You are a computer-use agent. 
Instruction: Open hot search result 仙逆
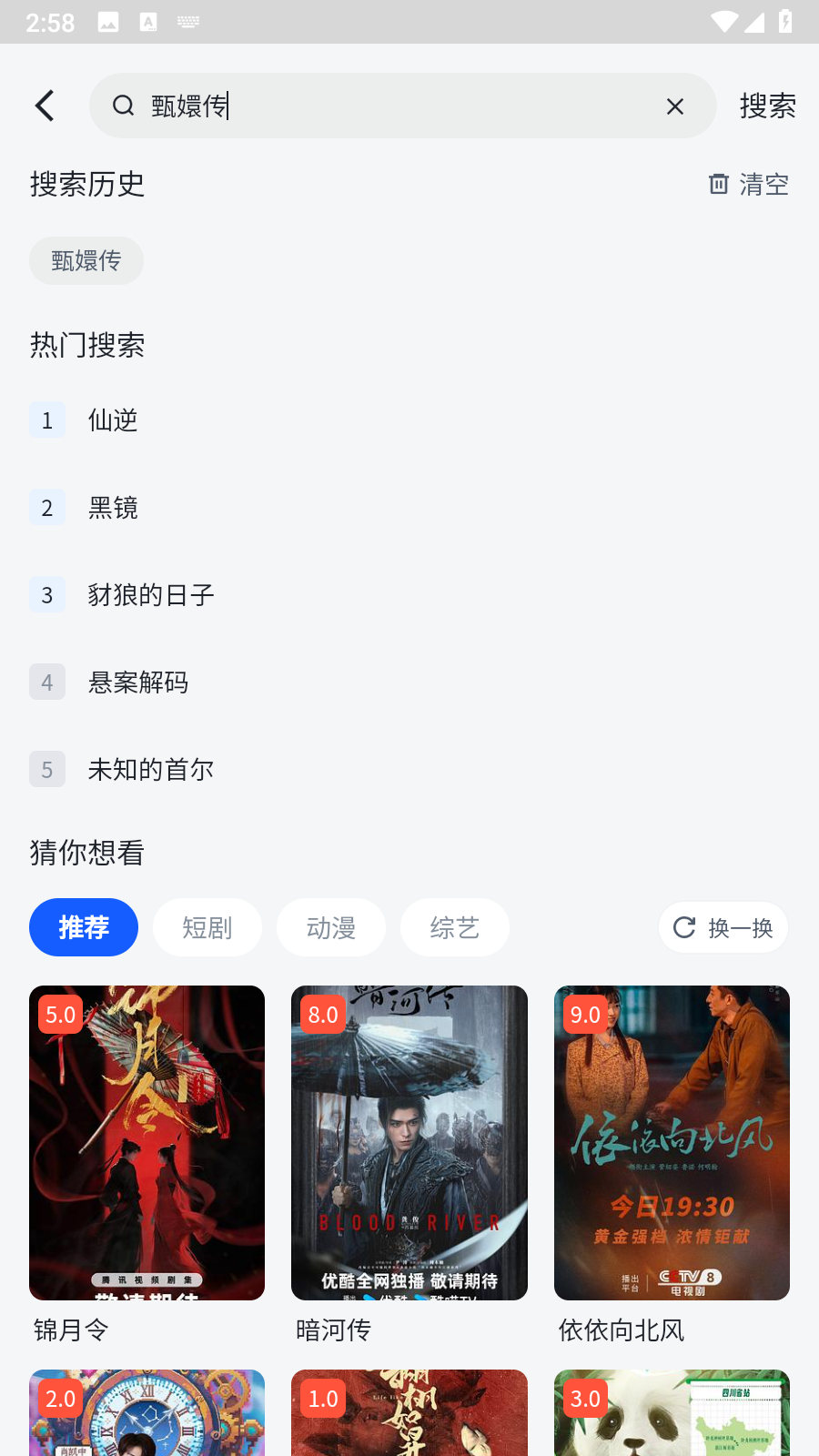(113, 420)
